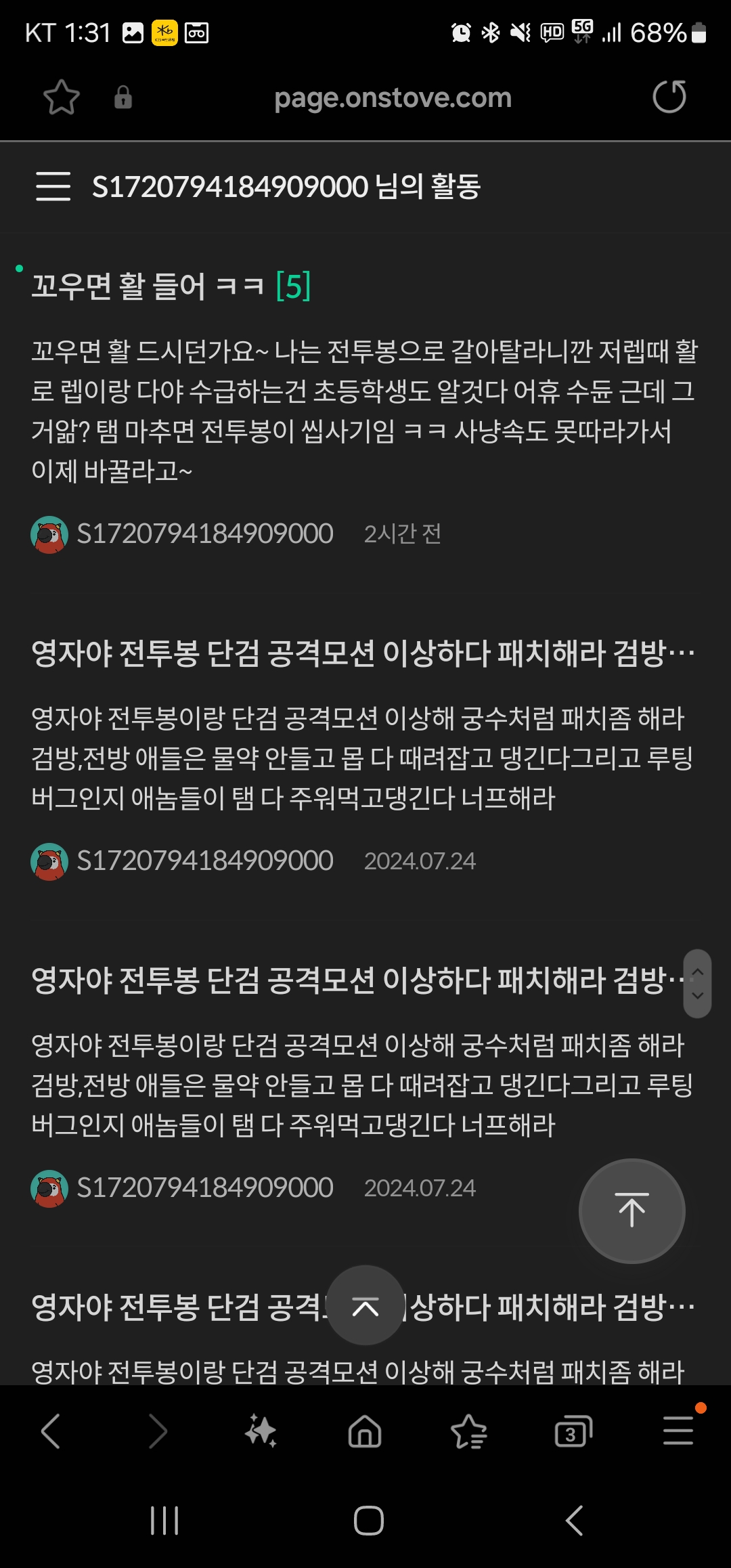View the 3 open tabs

point(573,1431)
